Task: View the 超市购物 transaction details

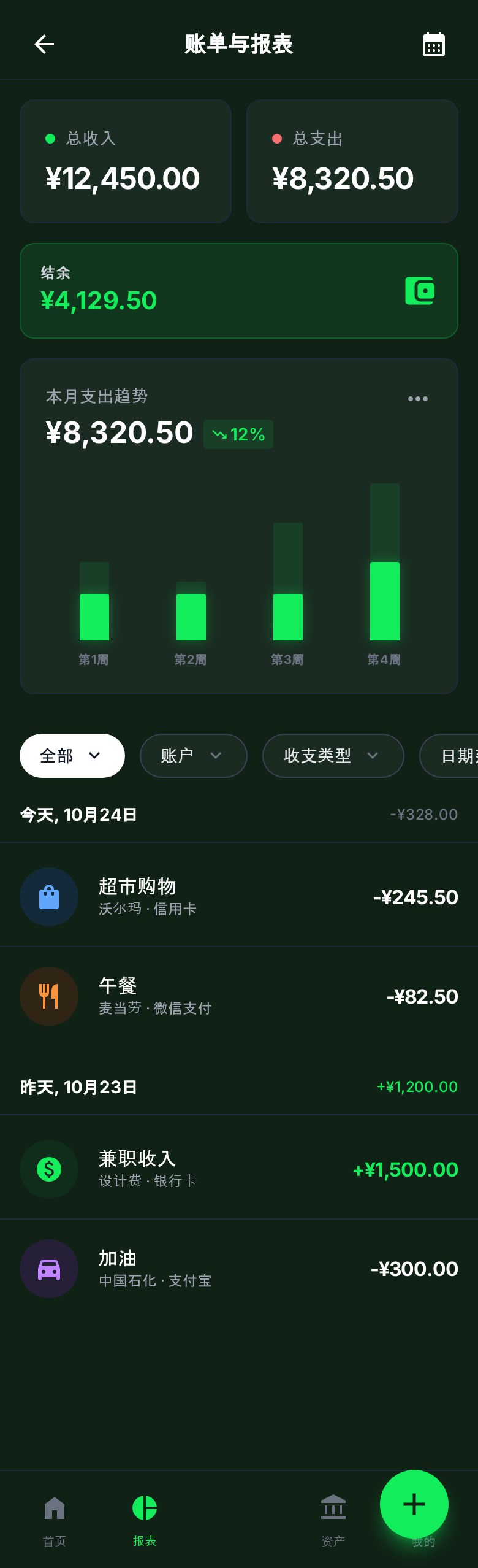Action: pos(239,897)
